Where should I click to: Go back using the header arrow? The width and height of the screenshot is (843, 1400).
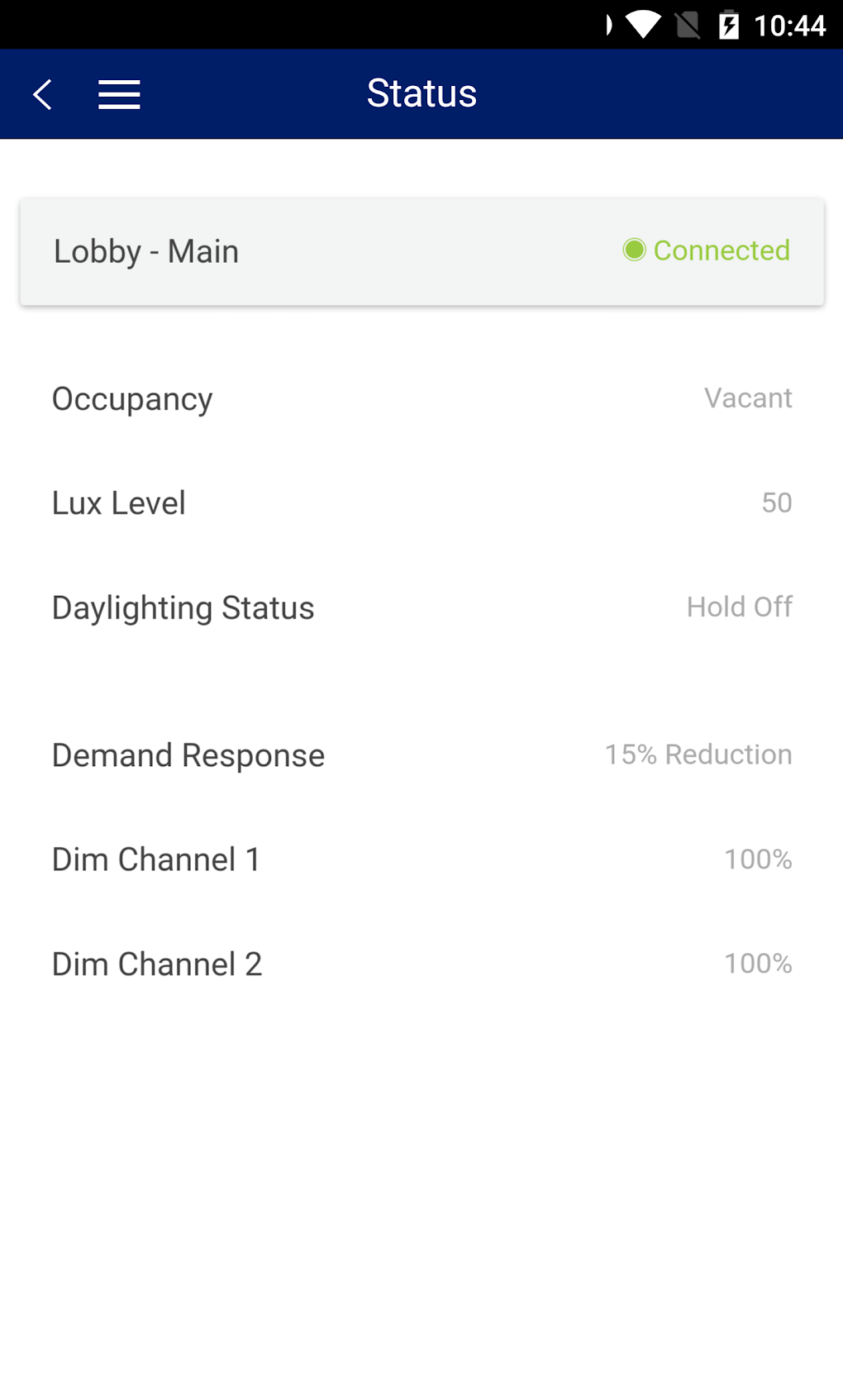(x=43, y=94)
